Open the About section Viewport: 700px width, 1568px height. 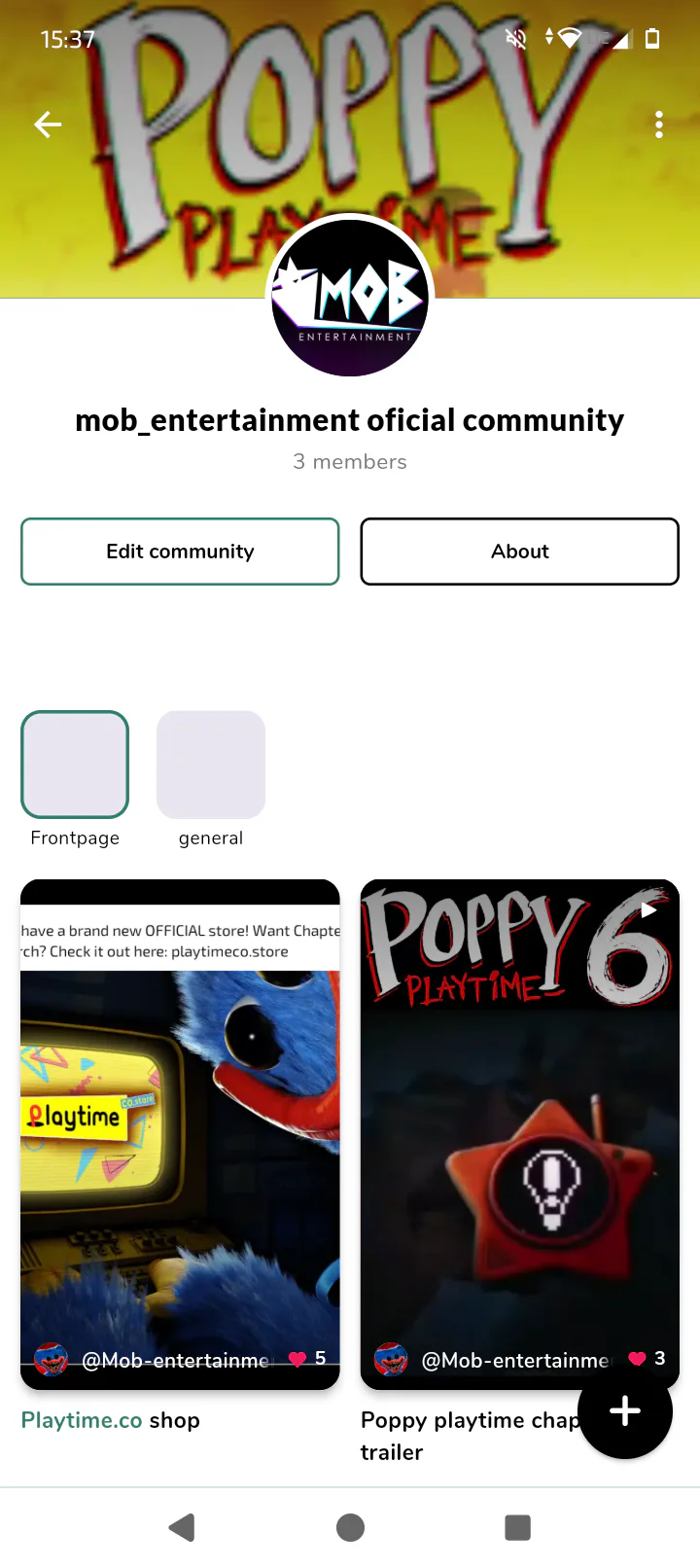519,552
